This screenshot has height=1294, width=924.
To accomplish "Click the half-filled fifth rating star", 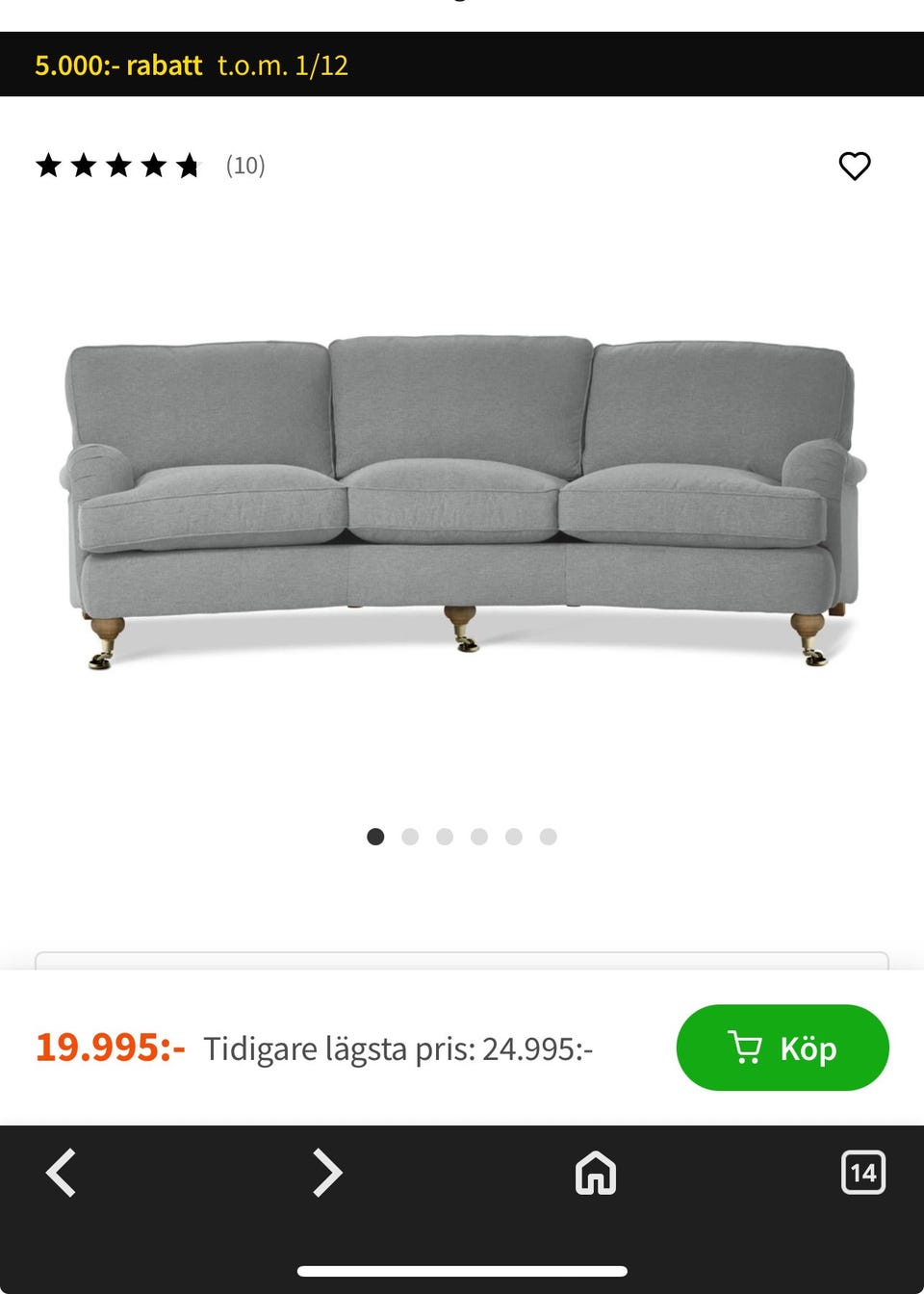I will tap(188, 166).
